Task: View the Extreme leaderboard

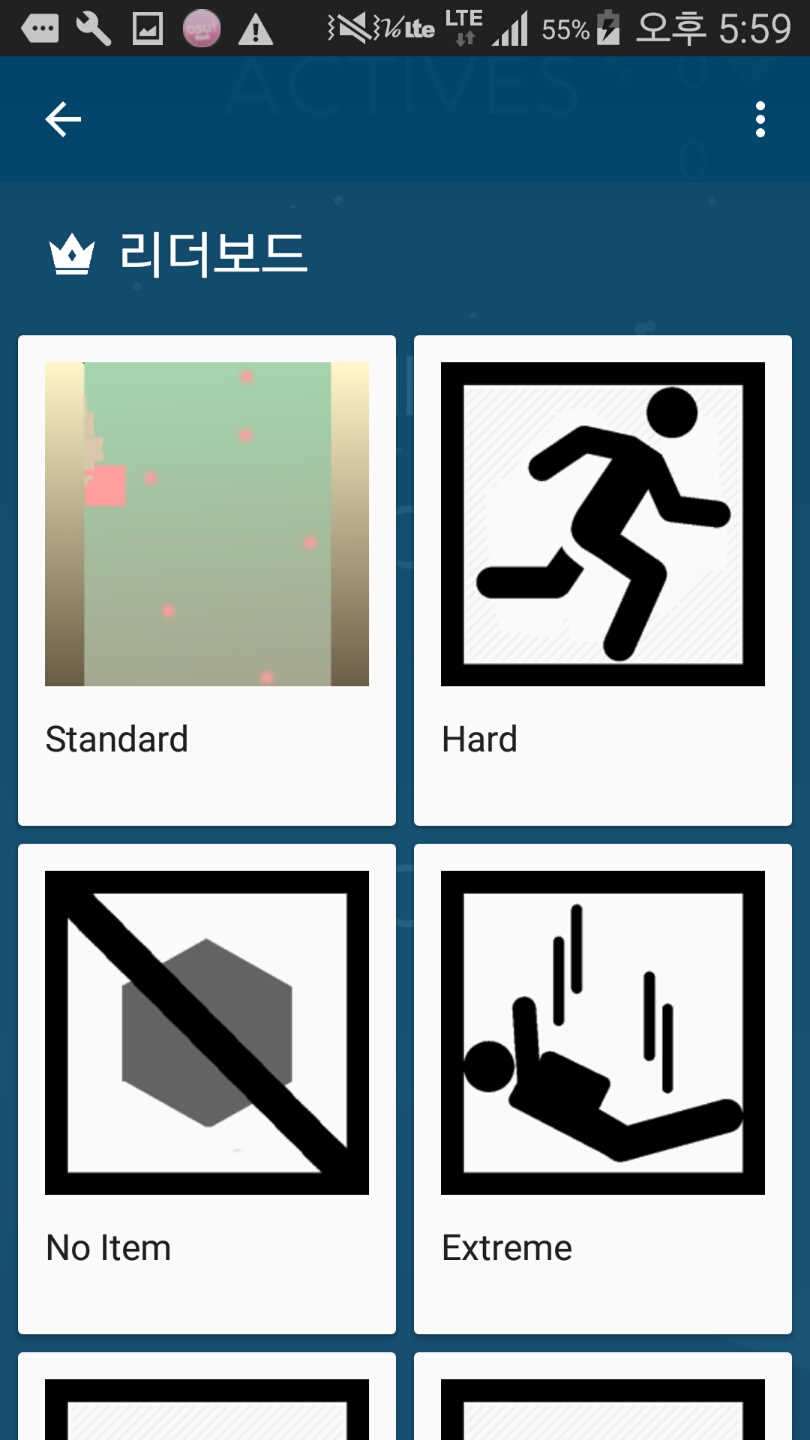Action: (x=603, y=1088)
